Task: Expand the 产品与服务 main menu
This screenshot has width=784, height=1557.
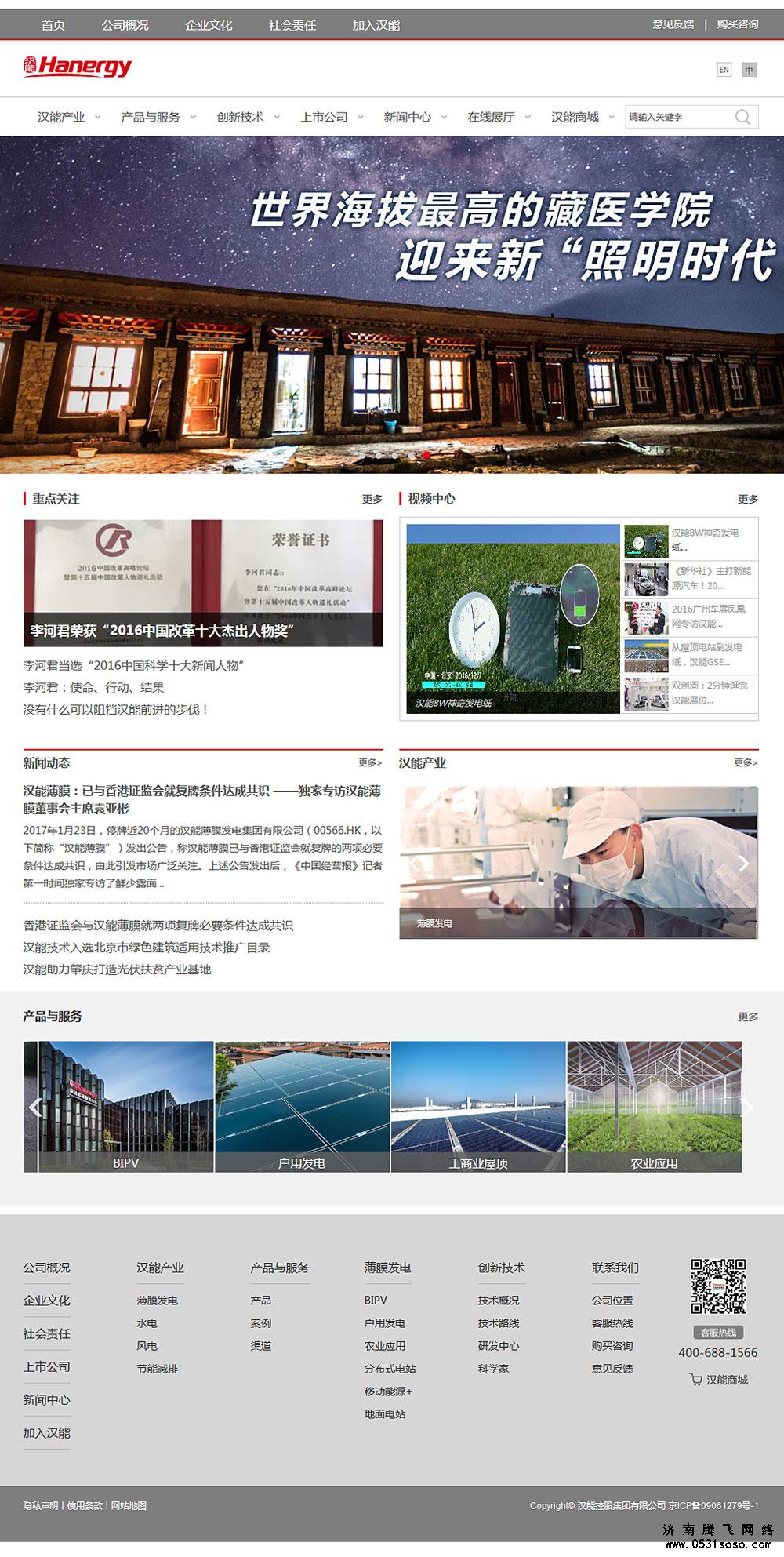Action: [x=158, y=117]
